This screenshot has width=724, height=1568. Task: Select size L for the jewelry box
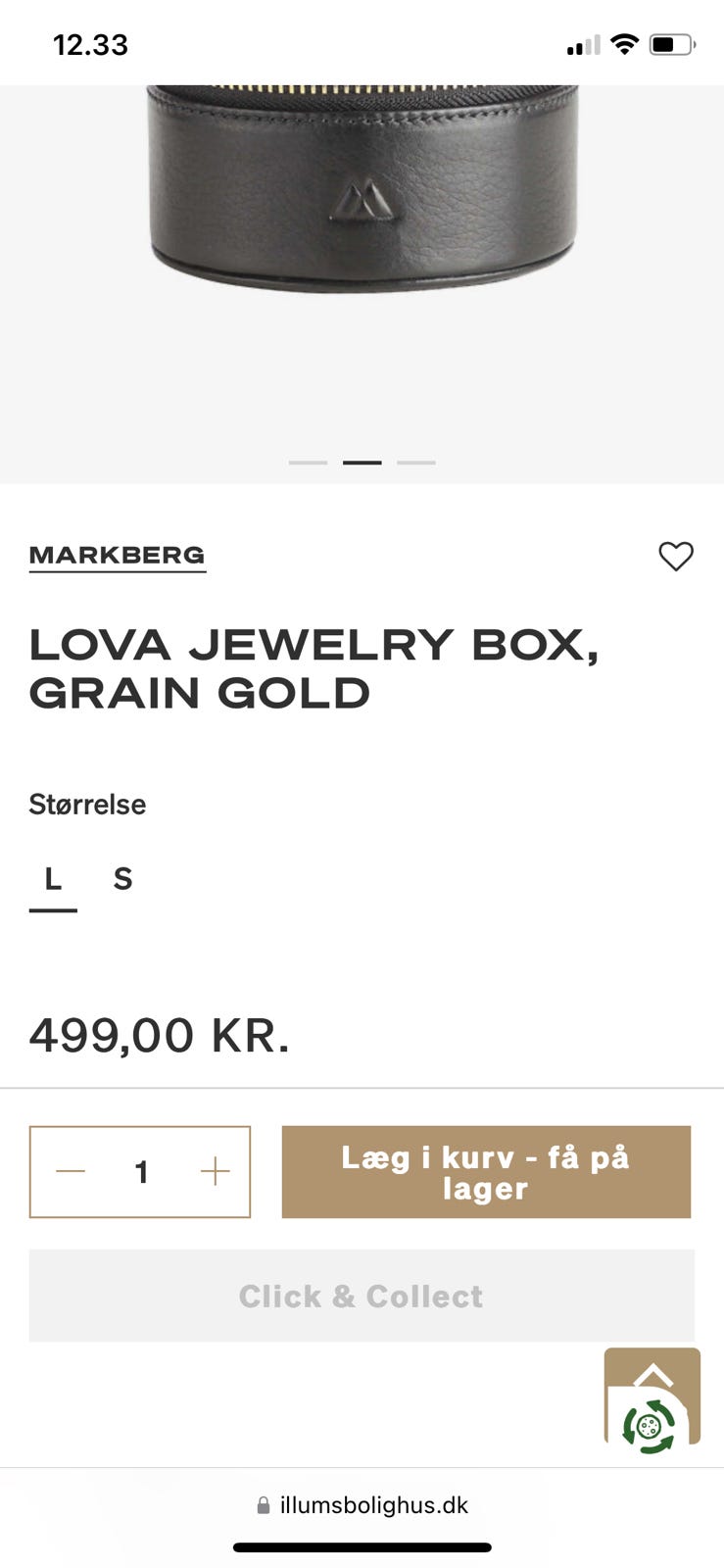[54, 879]
